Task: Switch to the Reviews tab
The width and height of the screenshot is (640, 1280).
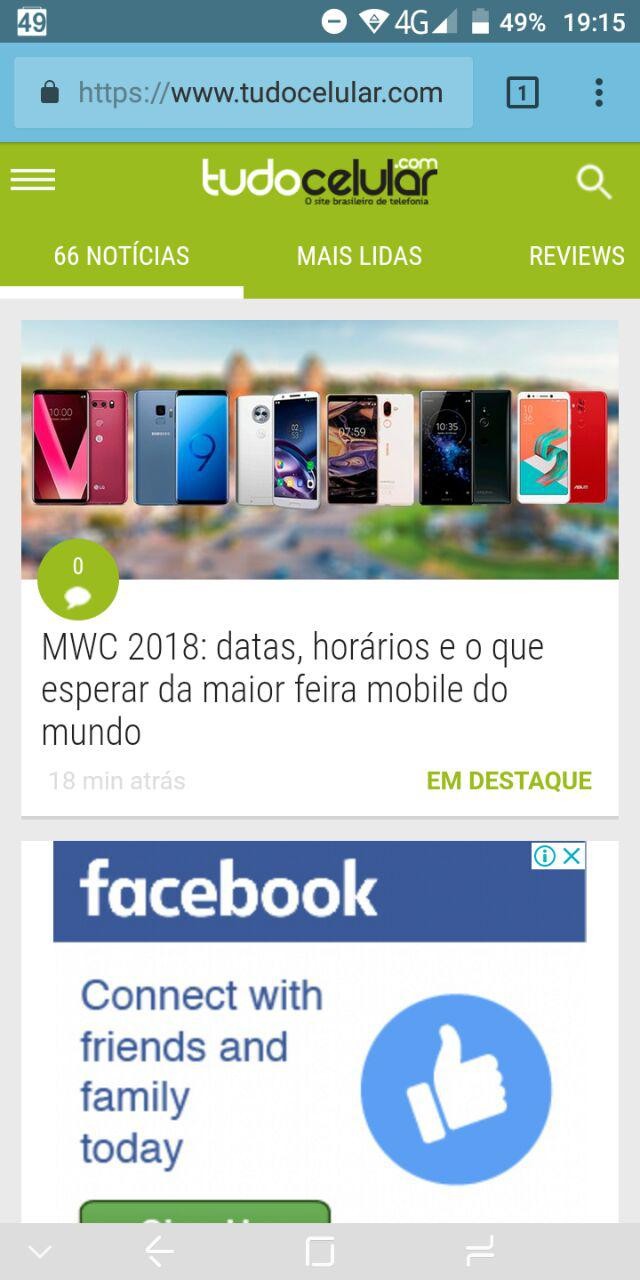Action: coord(577,256)
